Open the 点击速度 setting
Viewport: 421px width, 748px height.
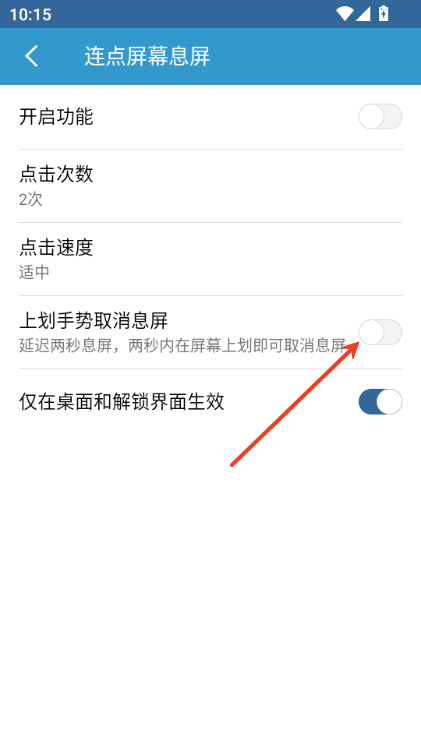click(210, 259)
